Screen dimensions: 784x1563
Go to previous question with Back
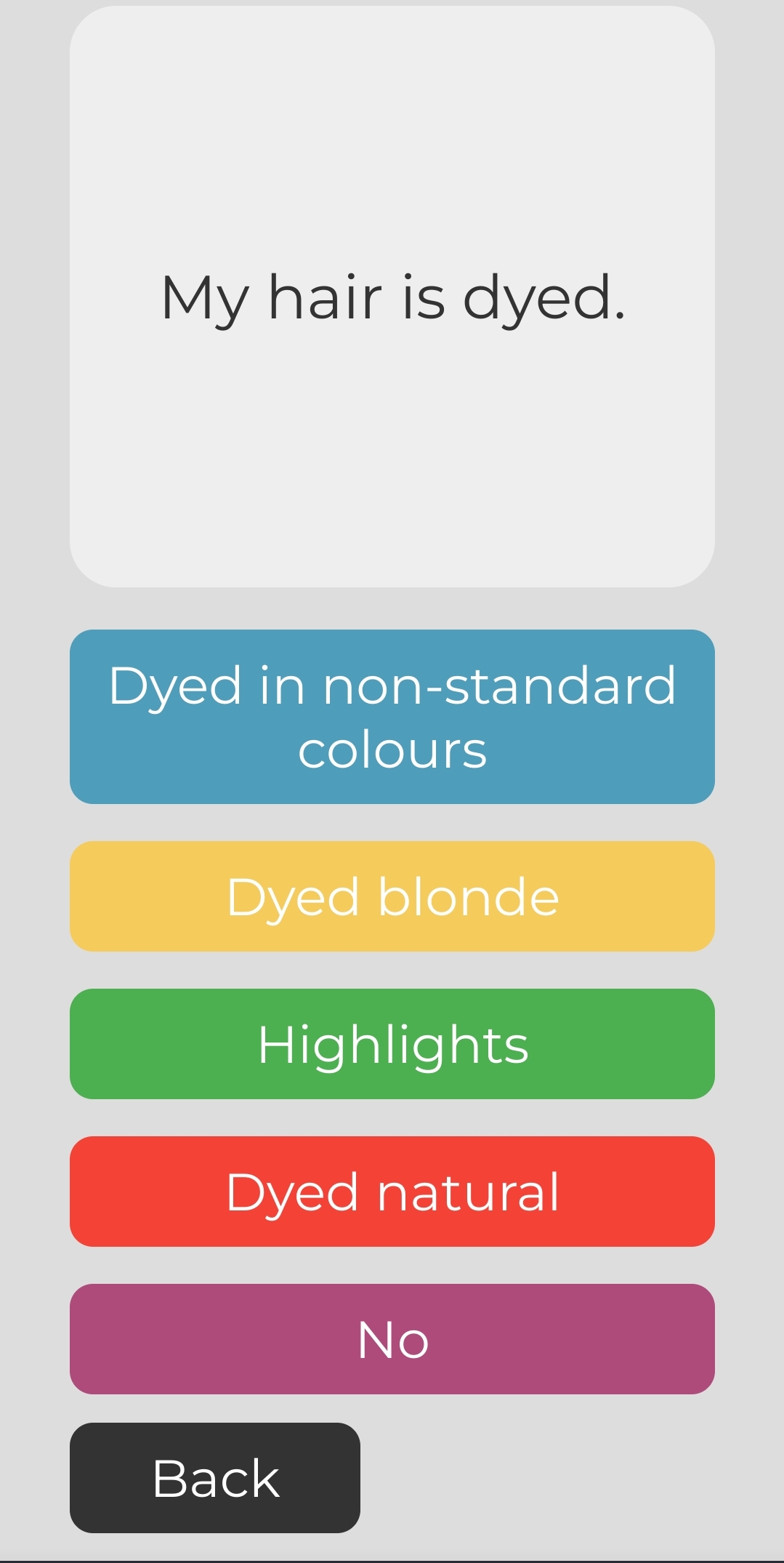click(x=215, y=1478)
